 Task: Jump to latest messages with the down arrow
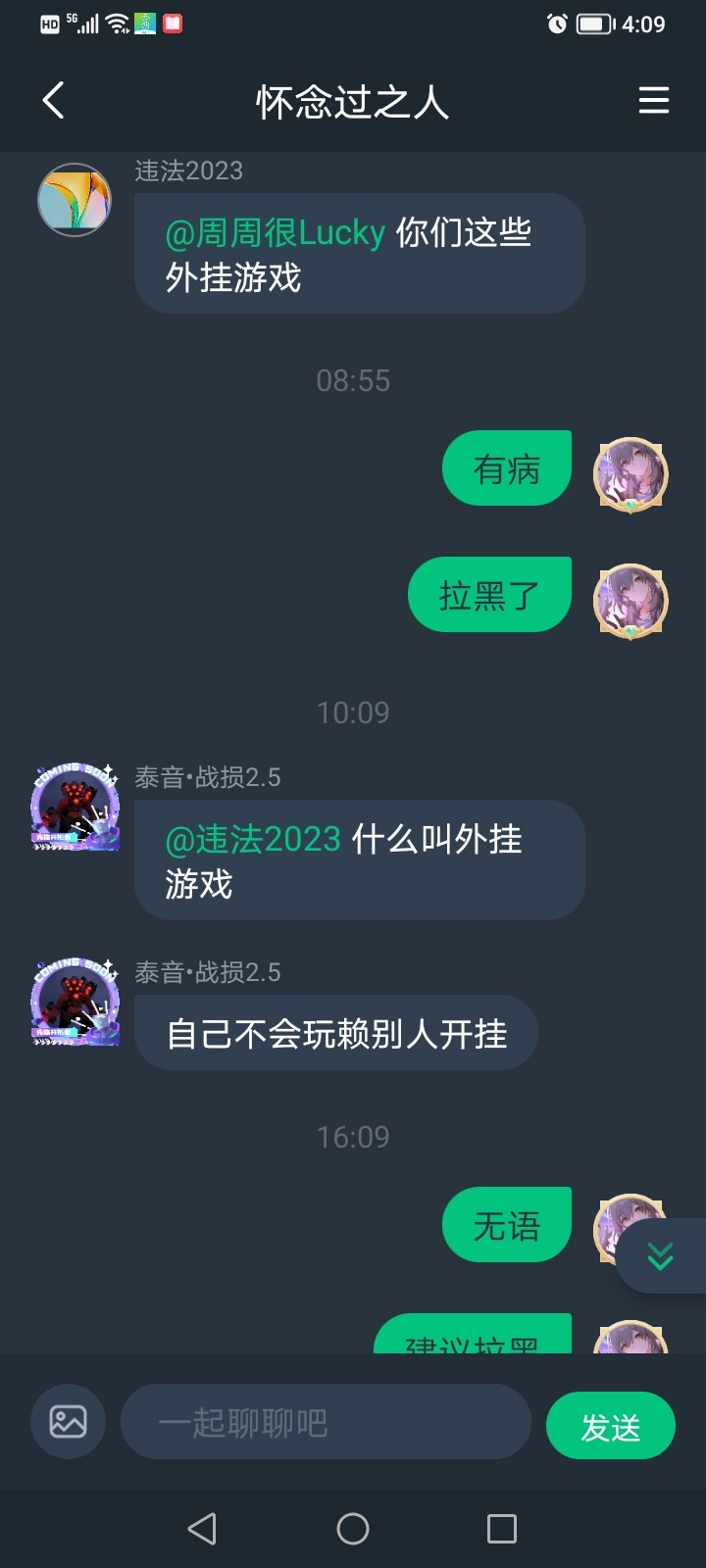point(660,1256)
